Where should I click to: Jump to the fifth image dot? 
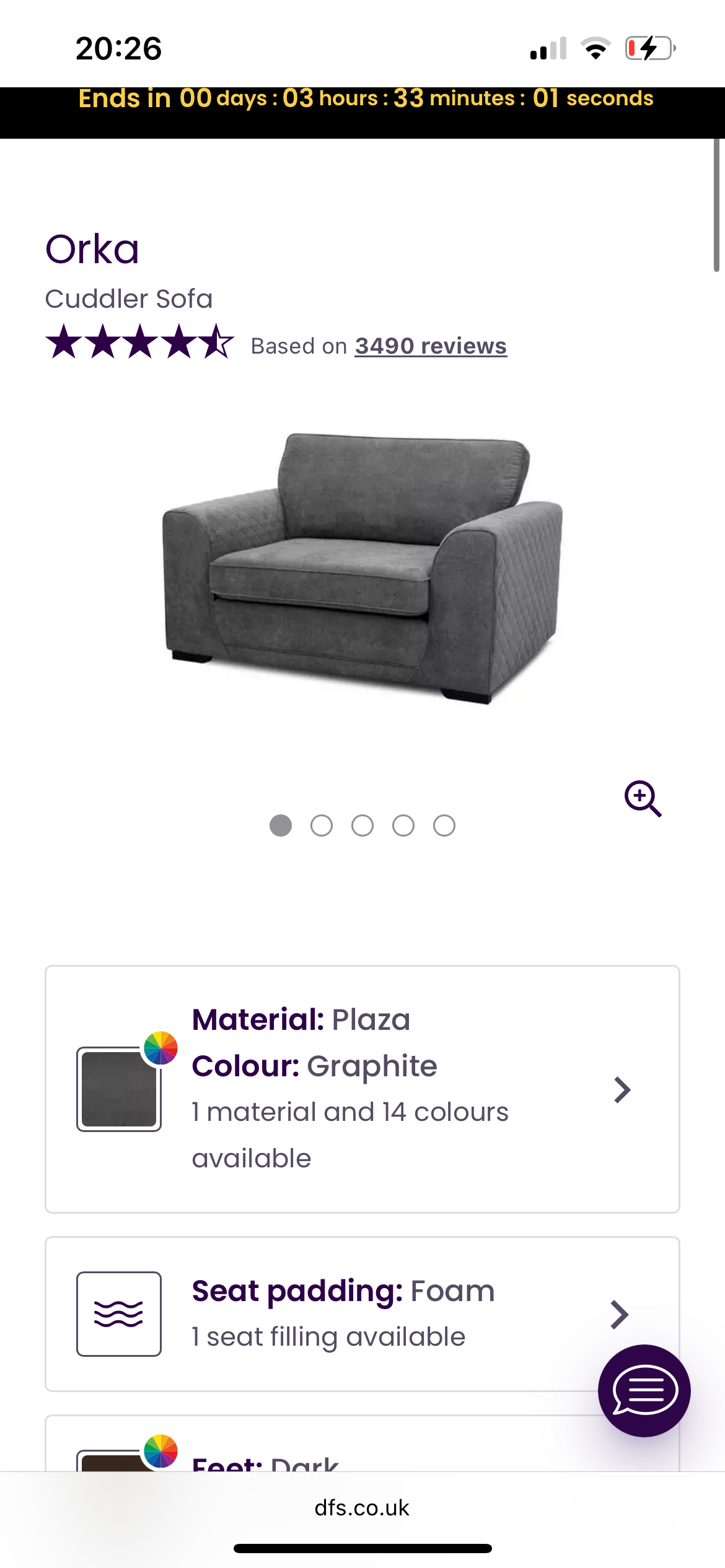click(444, 825)
